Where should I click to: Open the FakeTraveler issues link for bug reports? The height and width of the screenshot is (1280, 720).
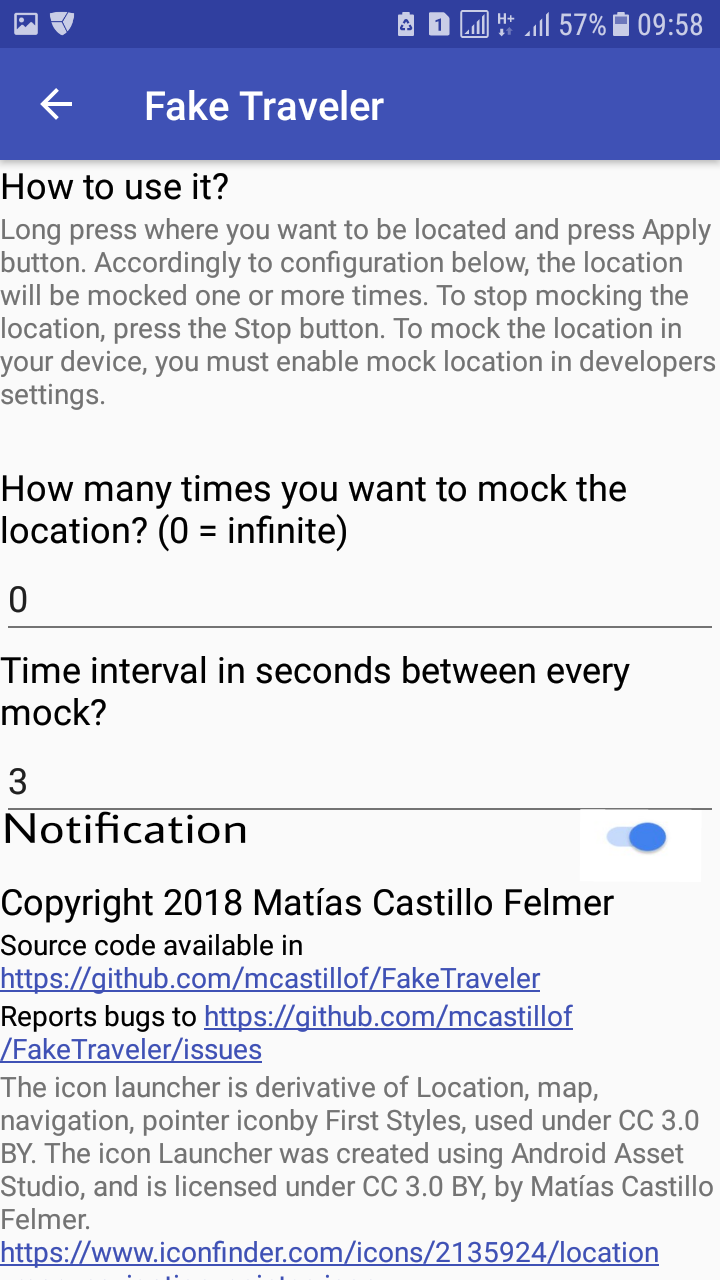click(x=287, y=1033)
